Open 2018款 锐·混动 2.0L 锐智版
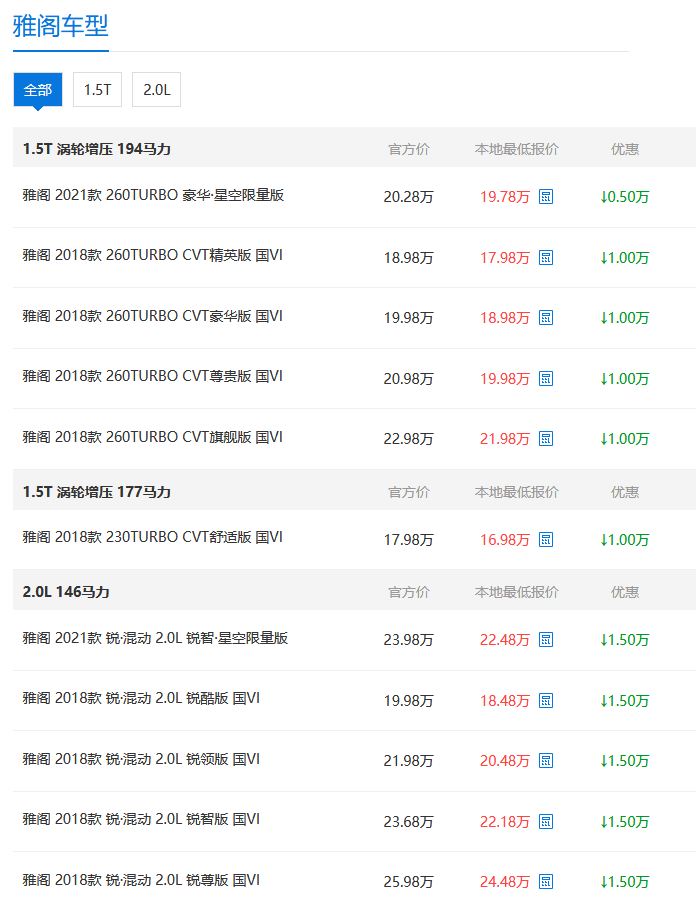This screenshot has width=696, height=908. pos(141,820)
